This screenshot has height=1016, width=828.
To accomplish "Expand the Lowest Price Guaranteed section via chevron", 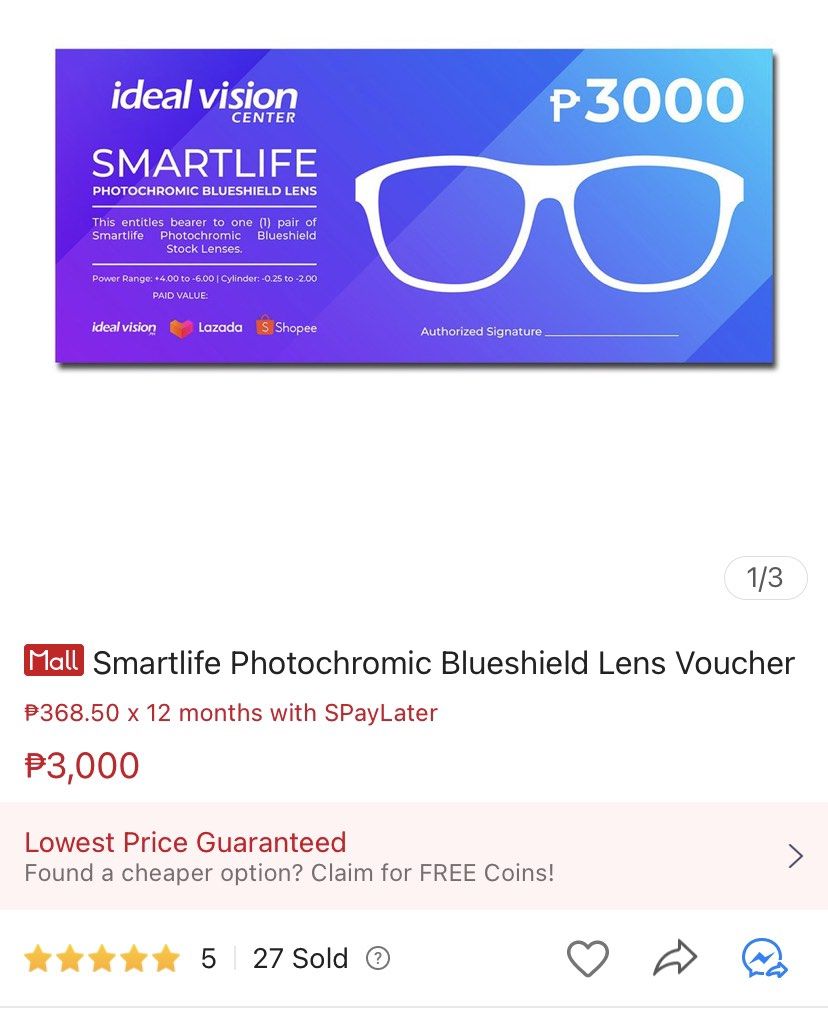I will 794,856.
